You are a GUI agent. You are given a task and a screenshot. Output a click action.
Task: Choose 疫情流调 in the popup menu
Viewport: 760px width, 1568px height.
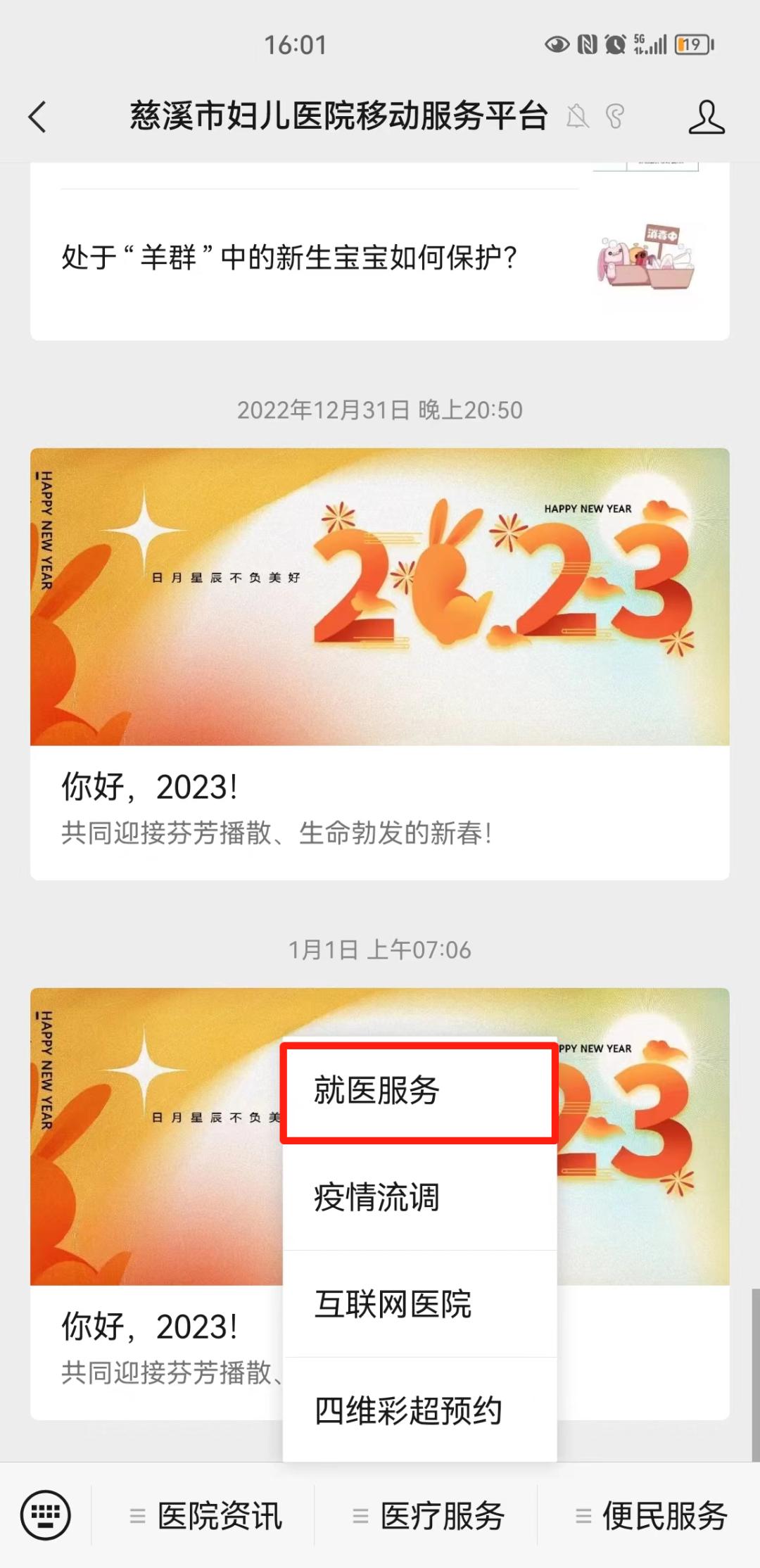pyautogui.click(x=419, y=1197)
